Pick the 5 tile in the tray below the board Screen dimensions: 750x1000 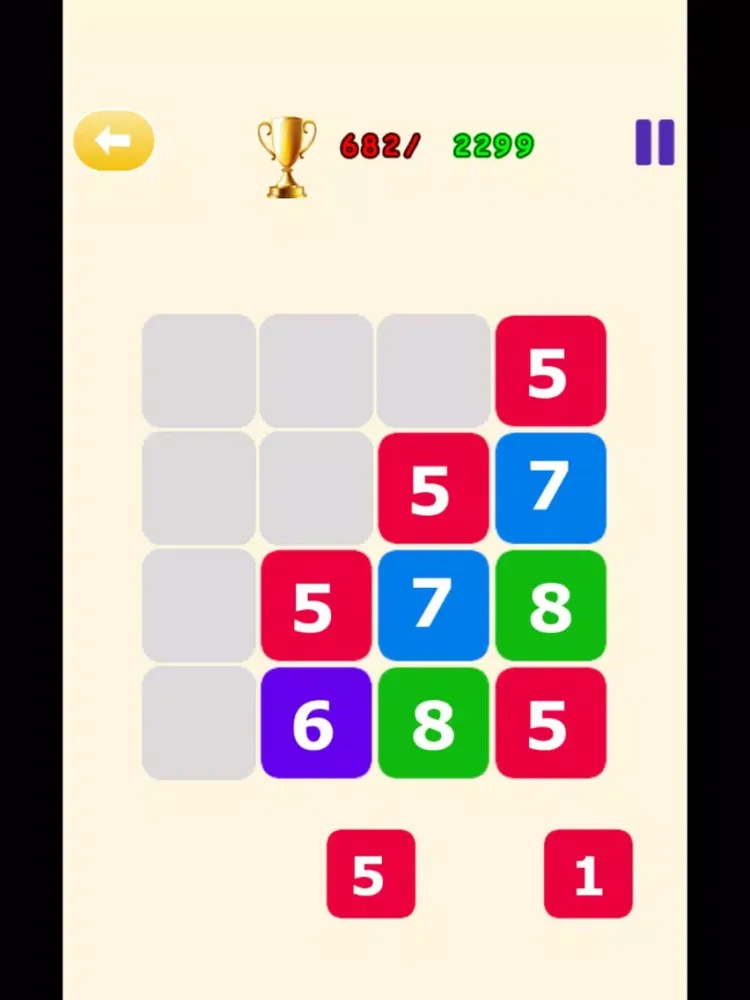(x=371, y=874)
